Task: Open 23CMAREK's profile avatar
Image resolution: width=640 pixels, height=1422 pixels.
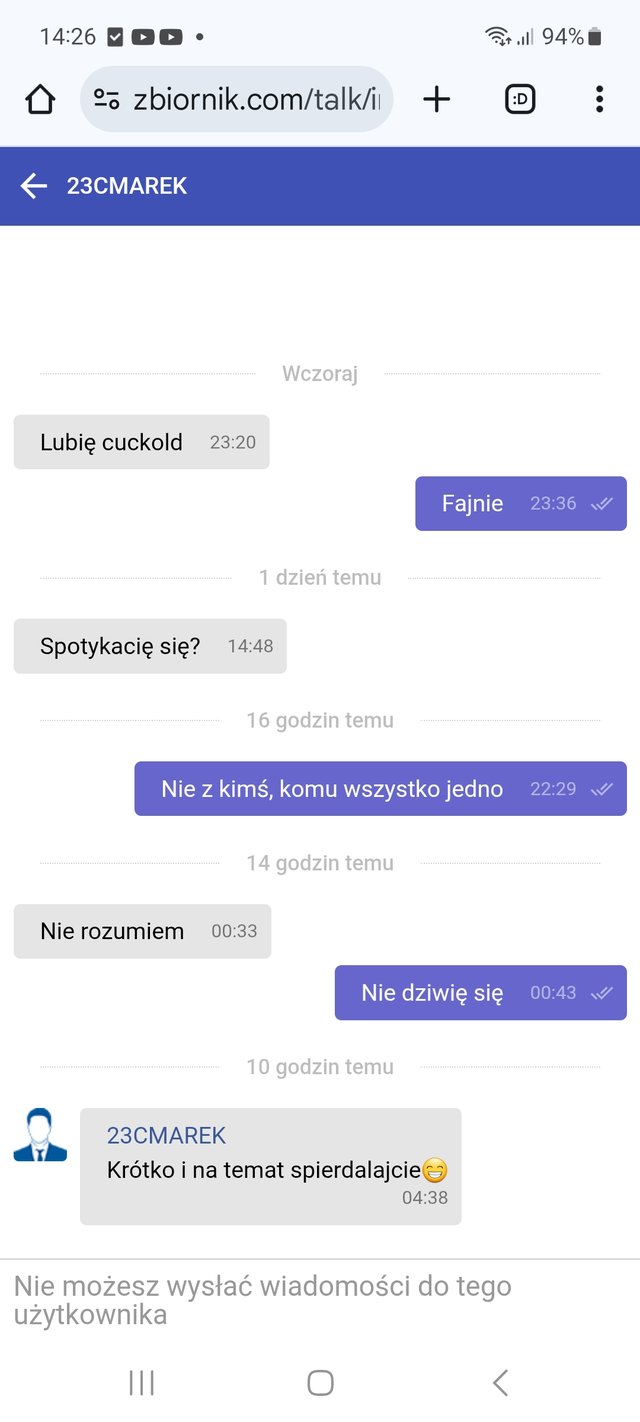Action: point(40,1136)
